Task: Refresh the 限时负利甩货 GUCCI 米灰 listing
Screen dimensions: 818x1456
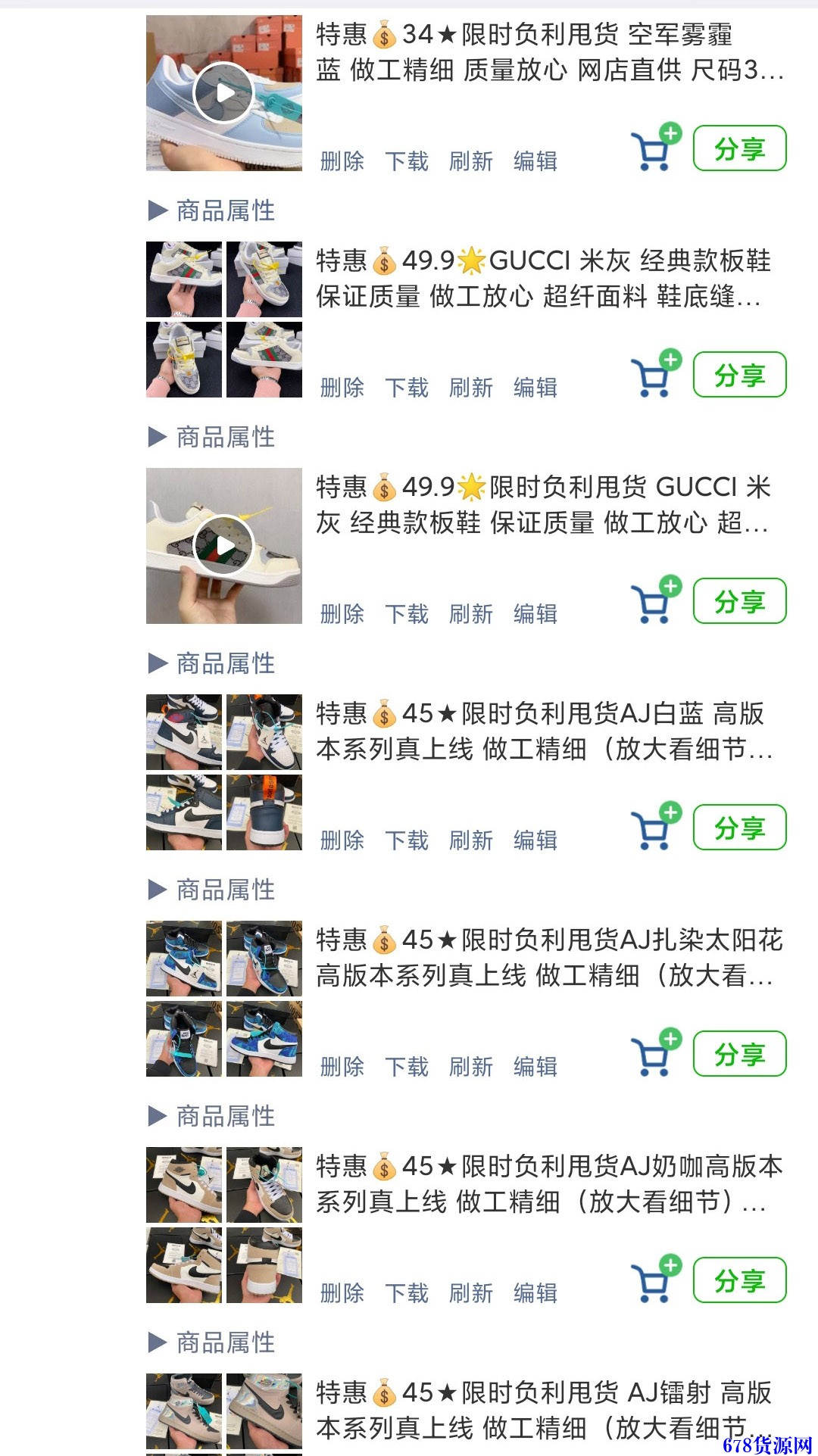Action: click(x=470, y=614)
